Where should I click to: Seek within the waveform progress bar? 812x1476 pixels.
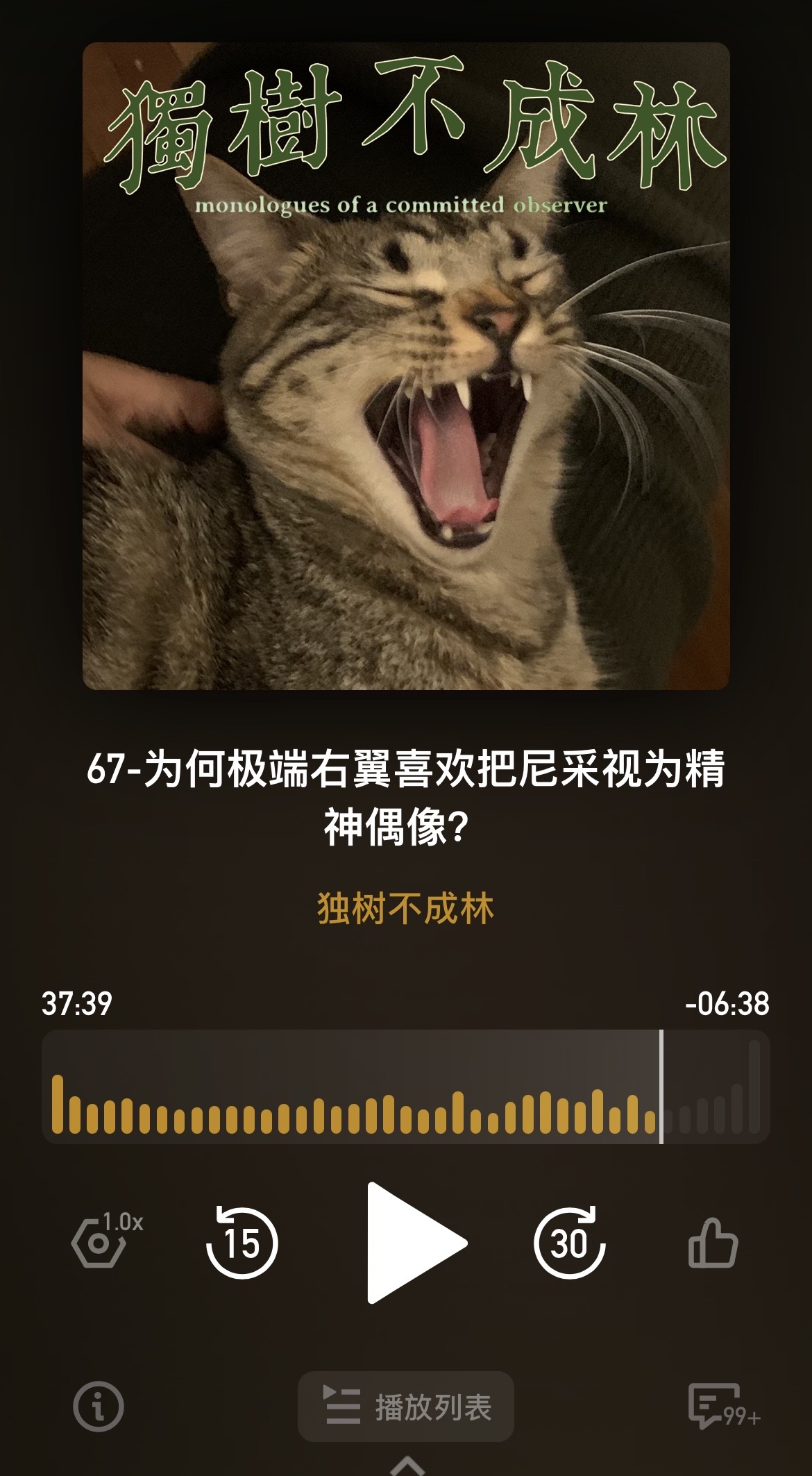(406, 1087)
